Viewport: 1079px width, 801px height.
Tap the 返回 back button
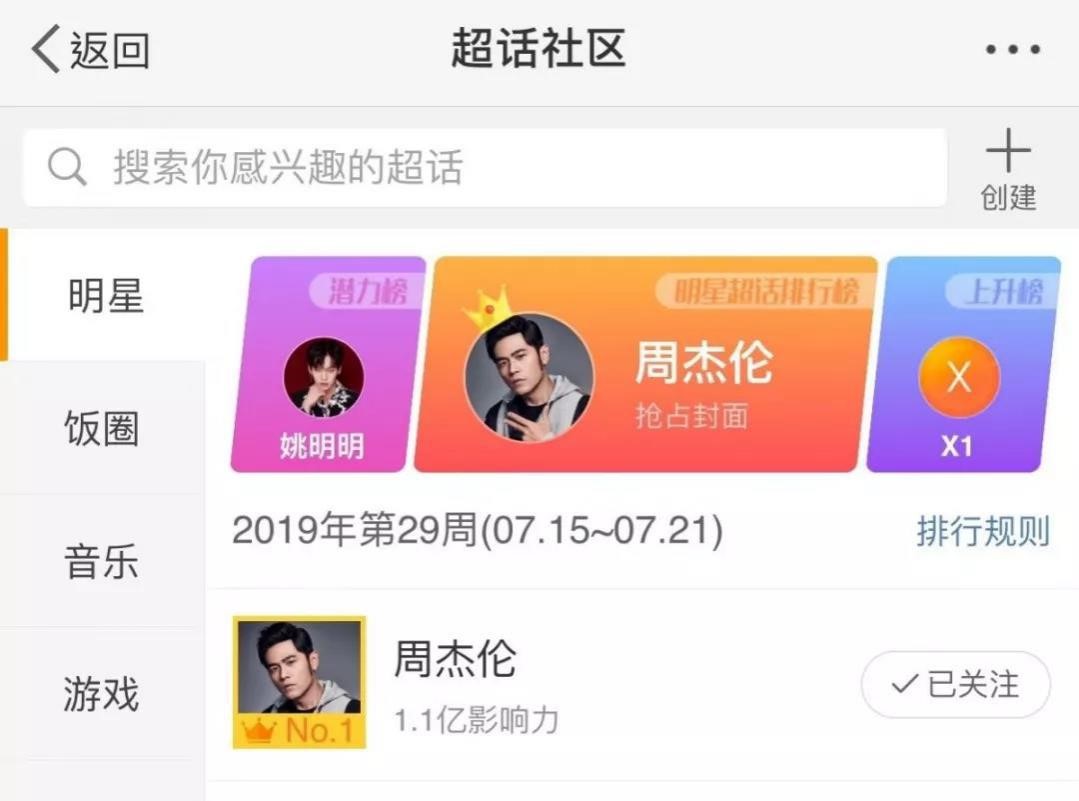coord(90,50)
